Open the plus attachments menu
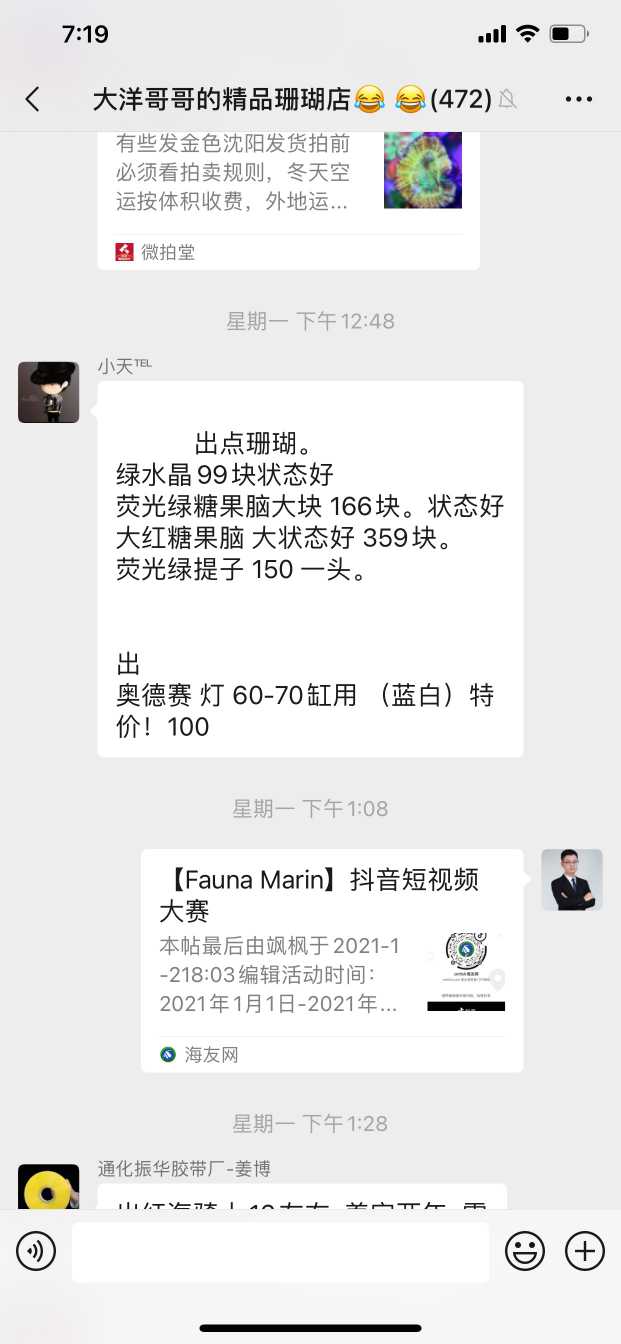This screenshot has height=1344, width=621. pos(585,1251)
